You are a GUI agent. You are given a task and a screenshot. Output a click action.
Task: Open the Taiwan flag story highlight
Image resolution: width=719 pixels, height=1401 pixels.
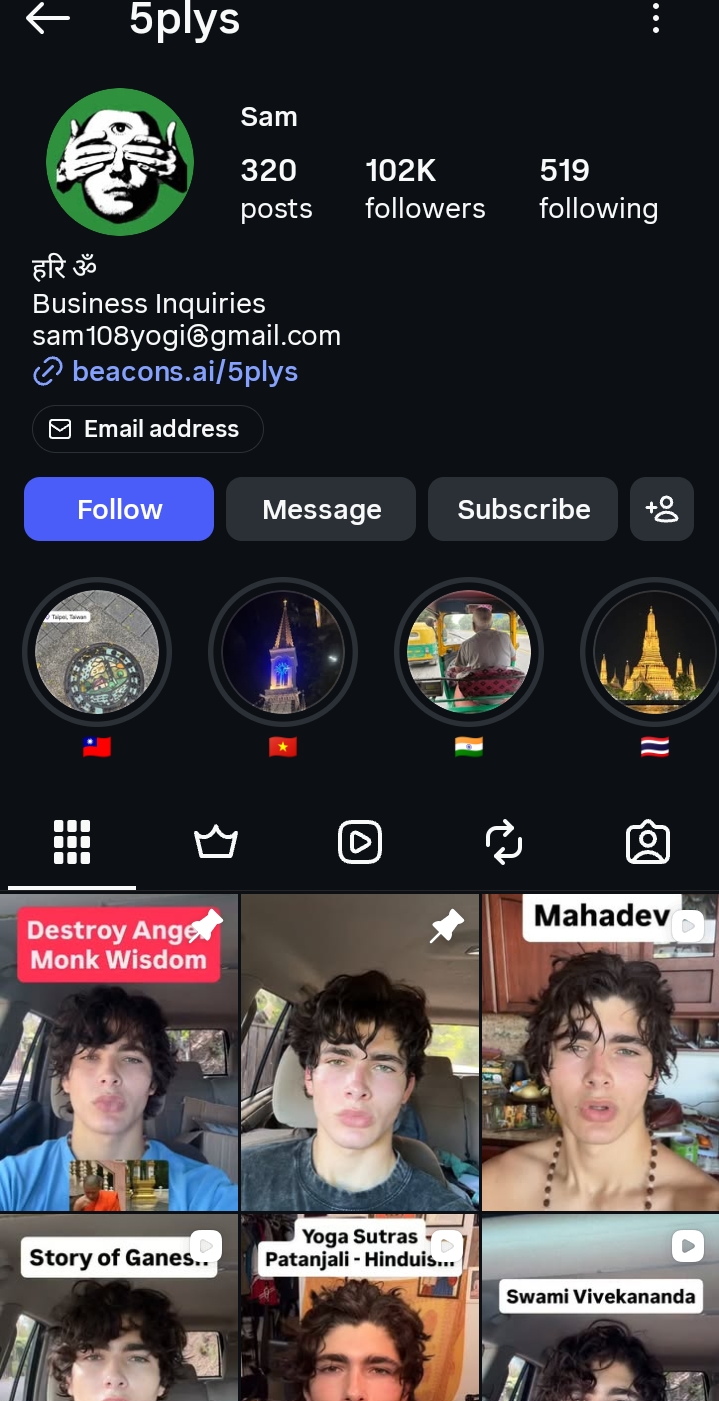97,653
